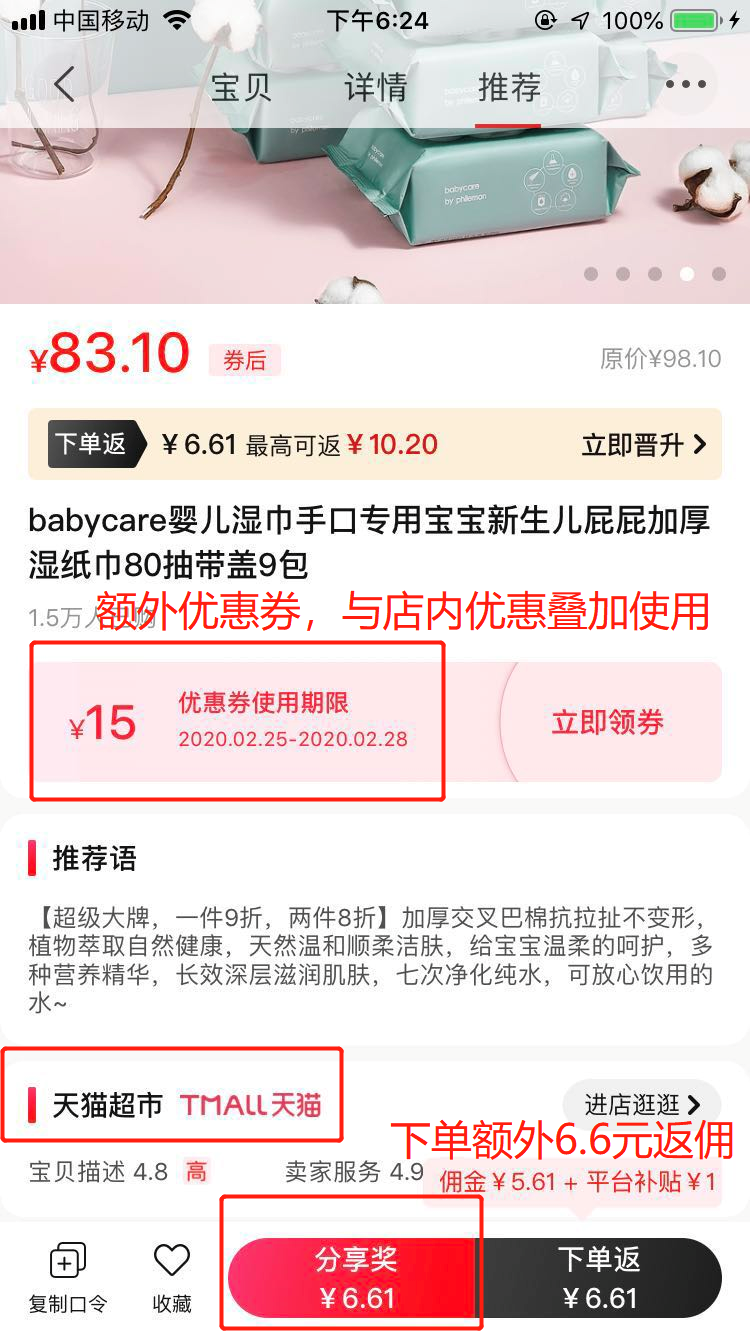The image size is (750, 1334).
Task: Go back using the top-left arrow
Action: point(65,86)
